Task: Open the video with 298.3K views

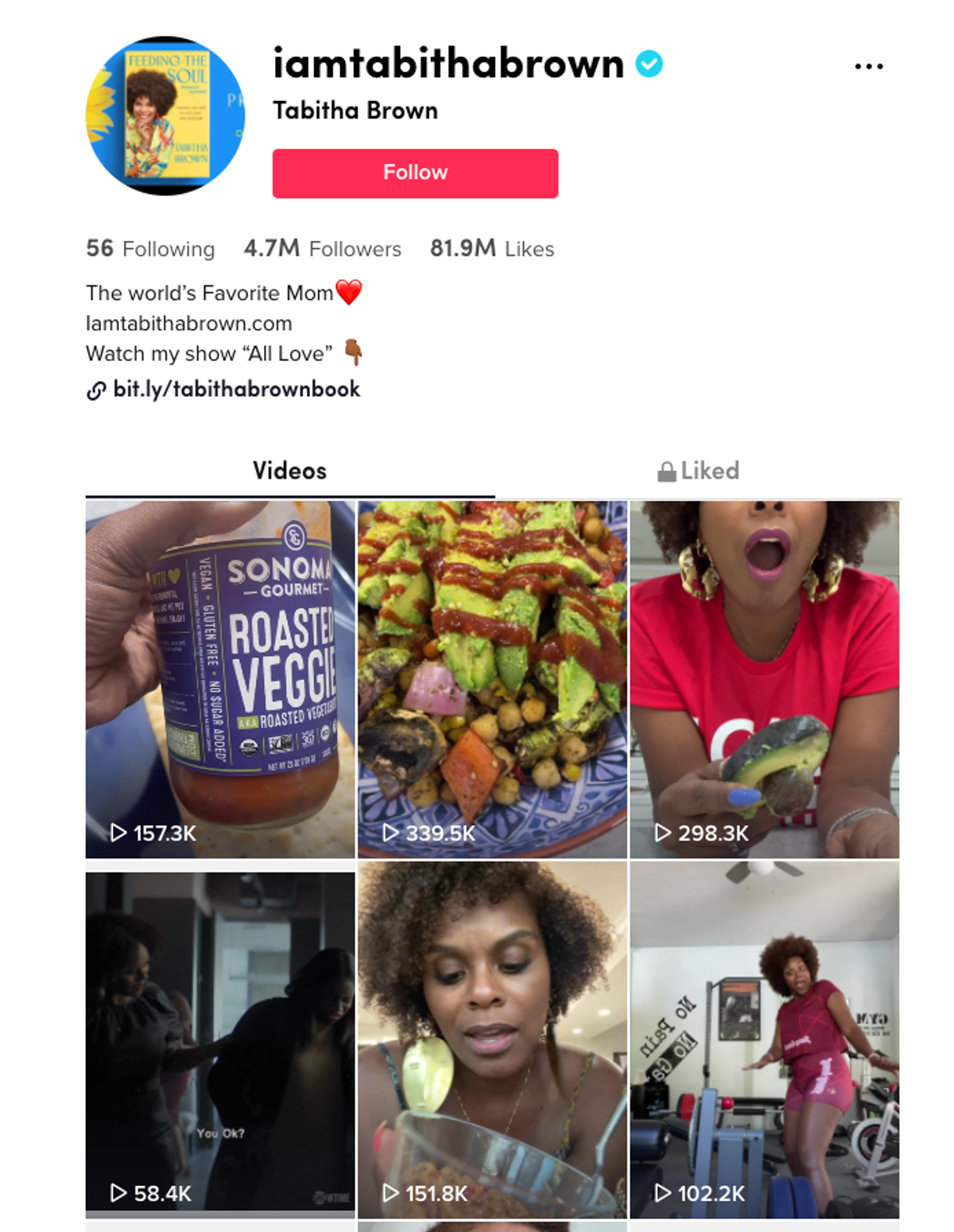Action: (764, 679)
